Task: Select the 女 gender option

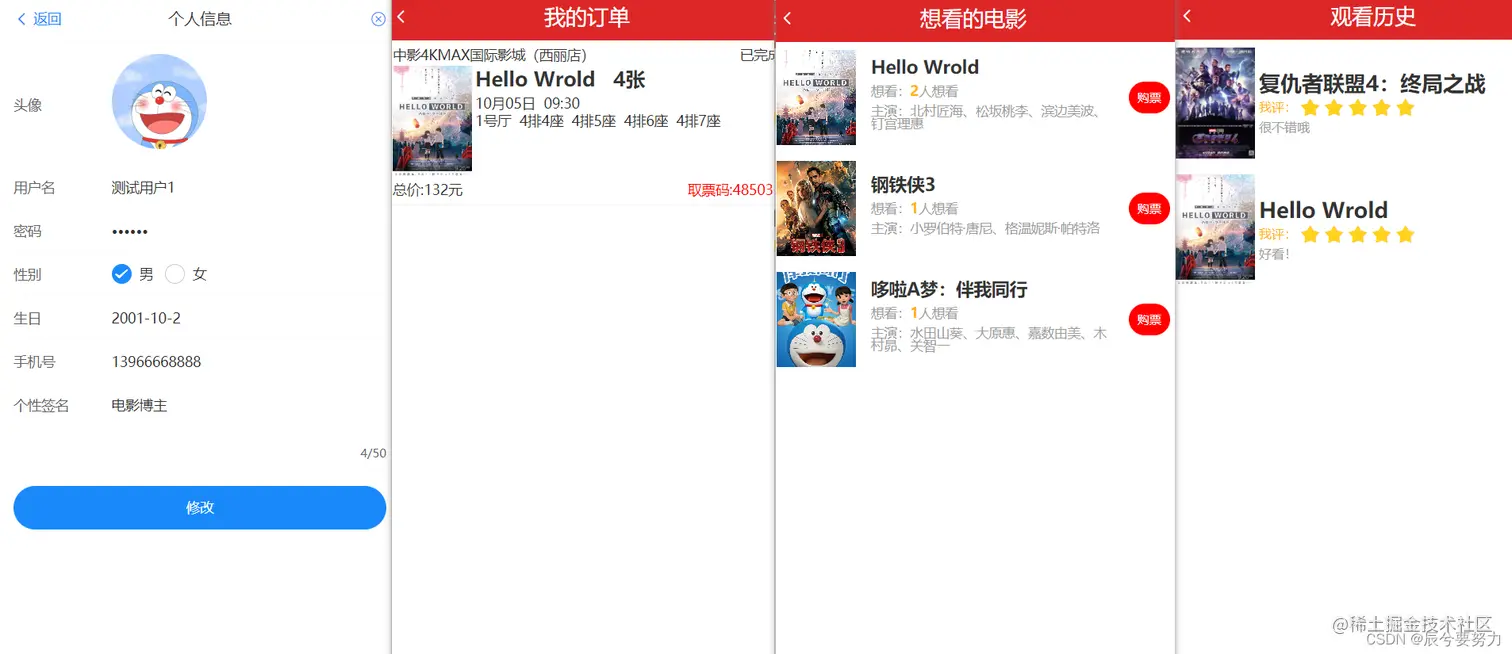Action: click(x=186, y=274)
